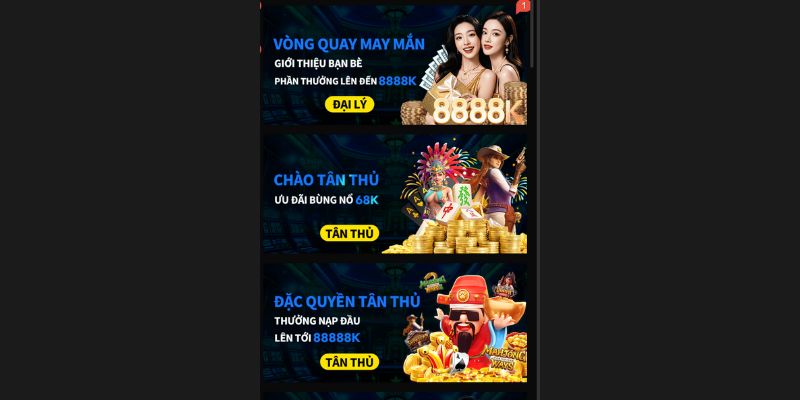Tap TÂN THỦ under Chào Tân Thủ
The image size is (800, 400).
(x=349, y=233)
